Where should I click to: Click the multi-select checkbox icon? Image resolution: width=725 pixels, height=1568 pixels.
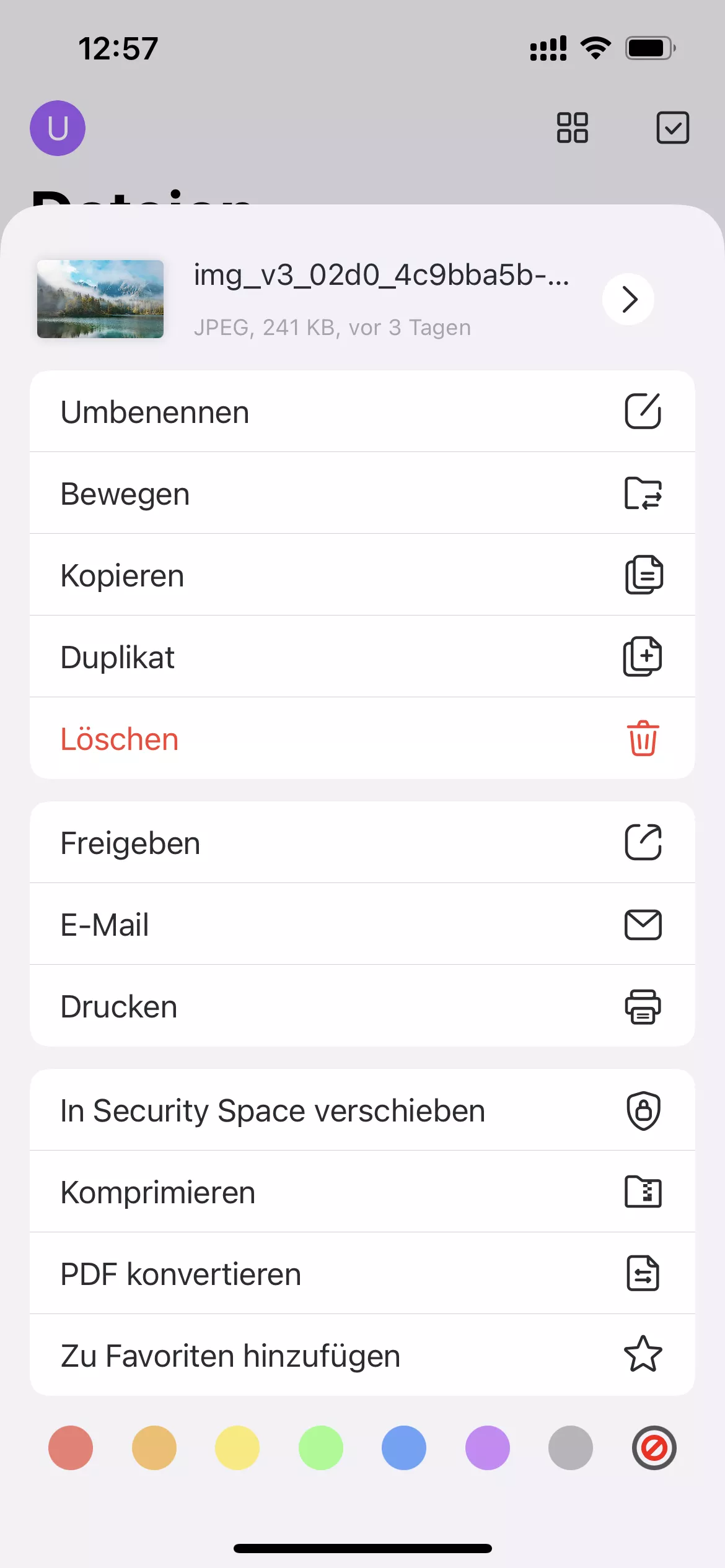click(x=672, y=128)
